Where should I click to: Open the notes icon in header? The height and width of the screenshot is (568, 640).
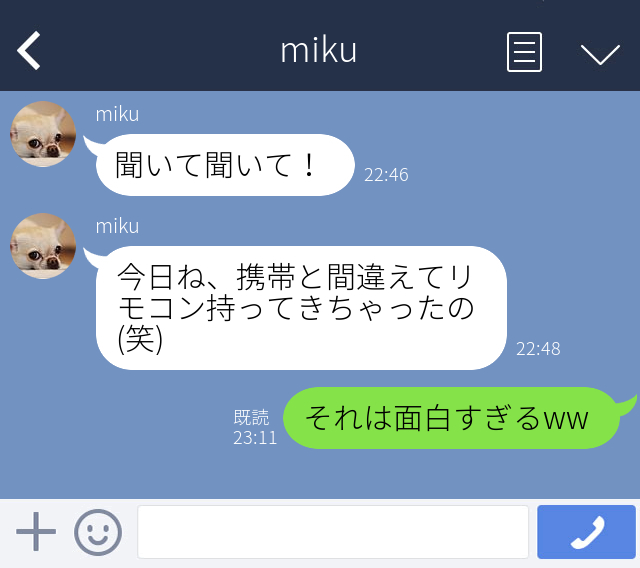click(x=524, y=51)
